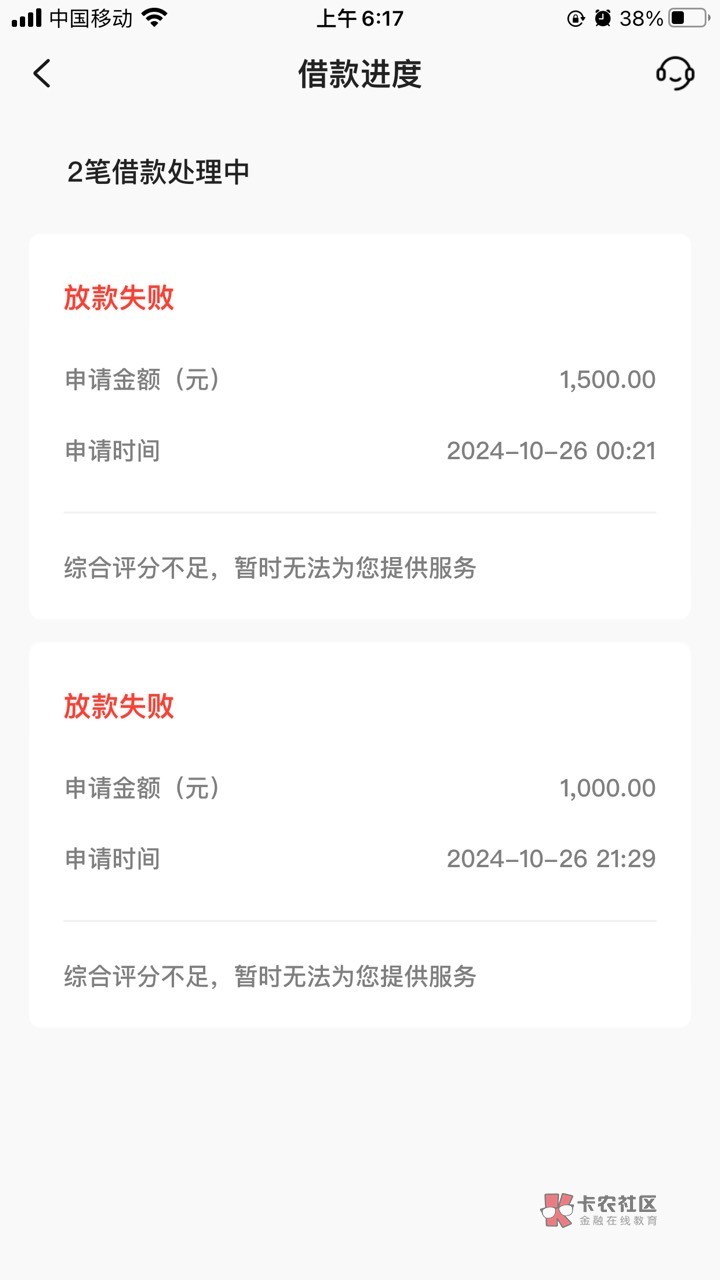Open the failed 1,000.00 loan card

tap(360, 835)
